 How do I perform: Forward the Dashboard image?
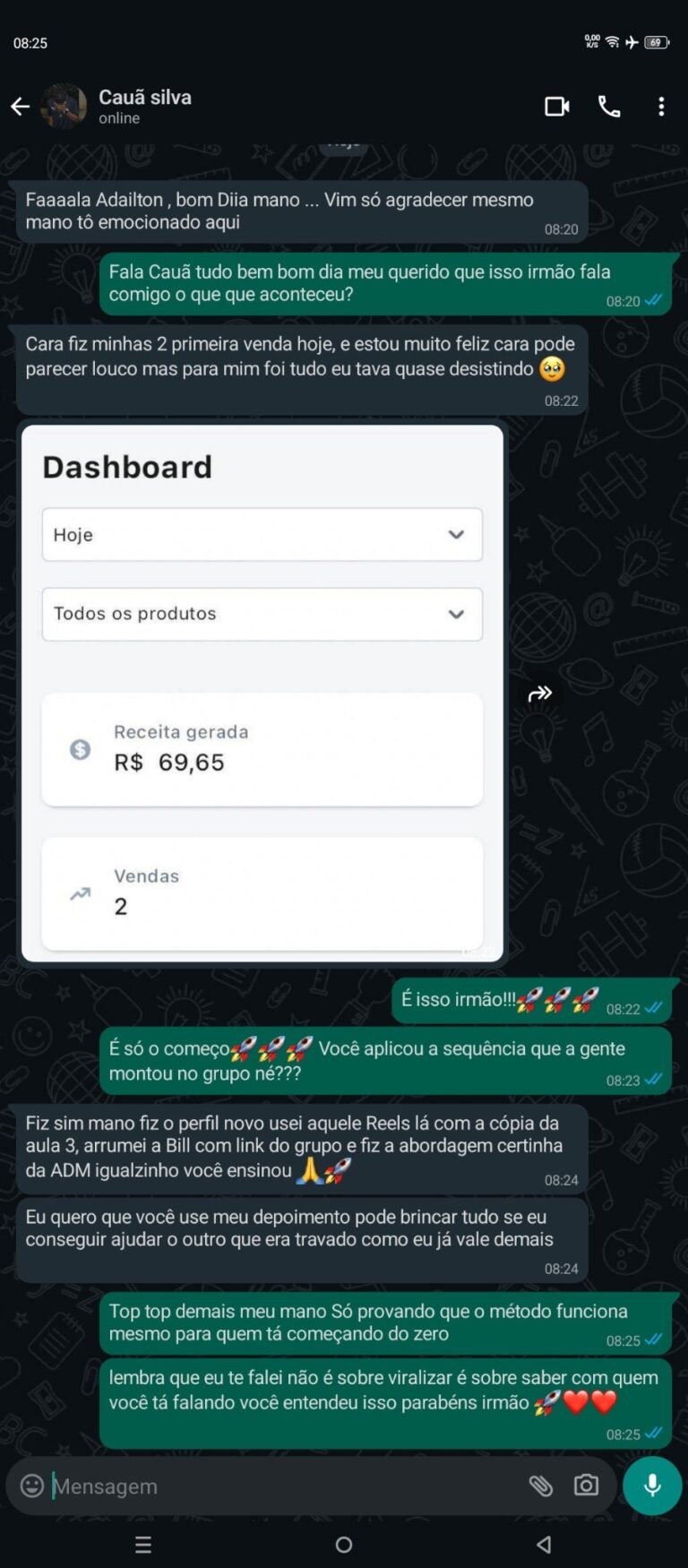(x=540, y=694)
